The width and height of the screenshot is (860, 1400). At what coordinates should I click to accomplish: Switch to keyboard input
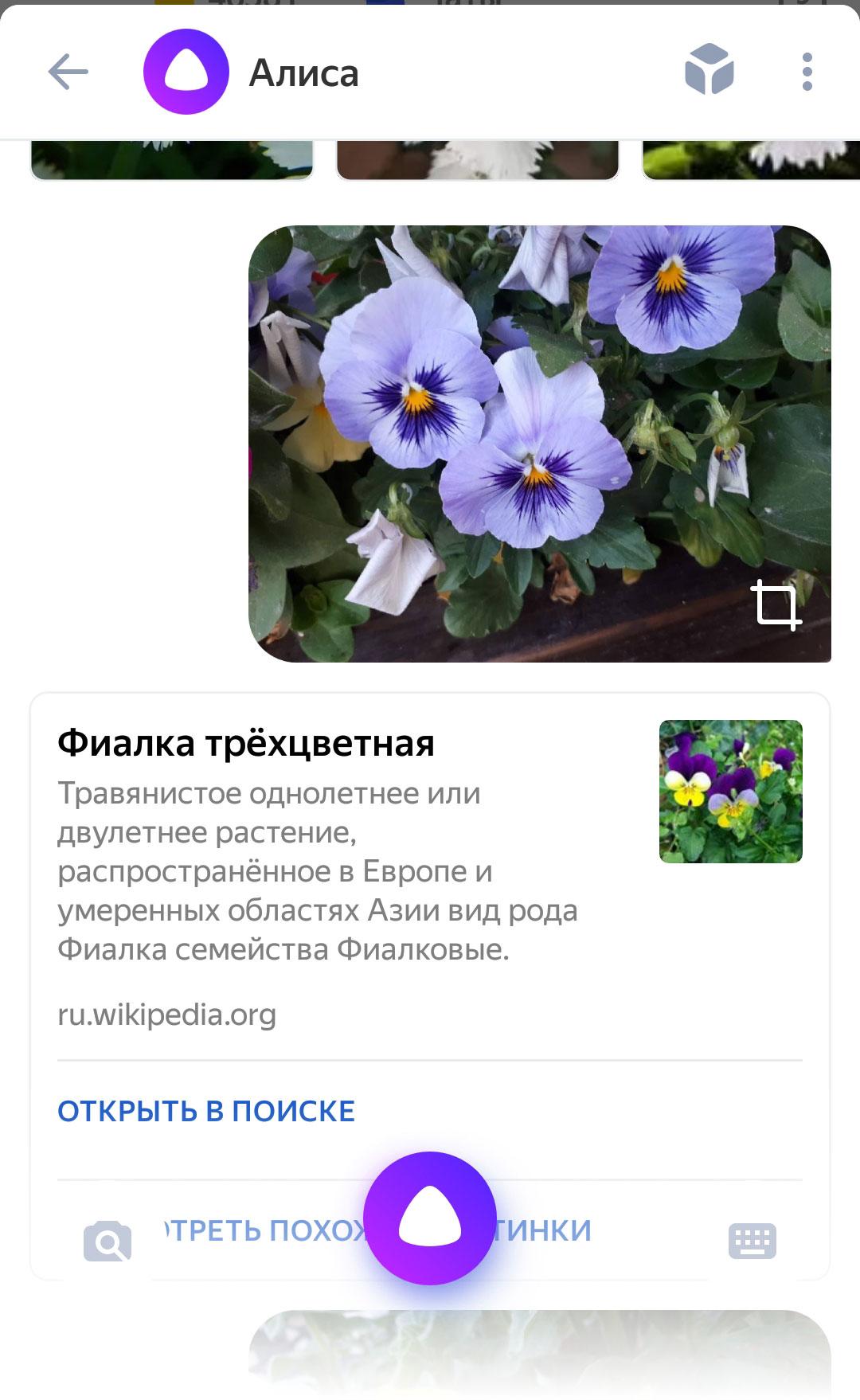pyautogui.click(x=752, y=1241)
